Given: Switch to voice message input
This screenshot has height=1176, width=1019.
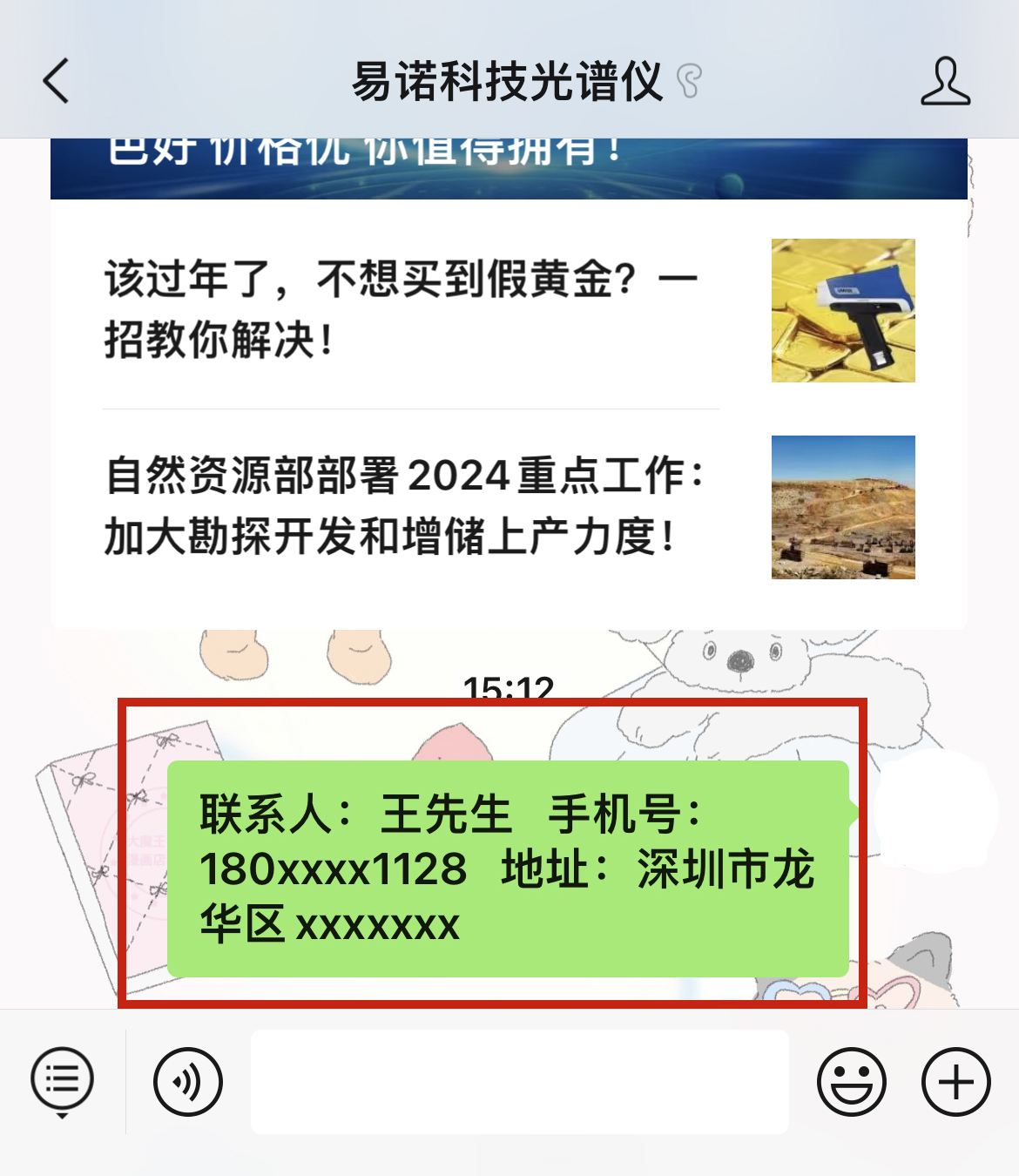Looking at the screenshot, I should (x=188, y=1081).
